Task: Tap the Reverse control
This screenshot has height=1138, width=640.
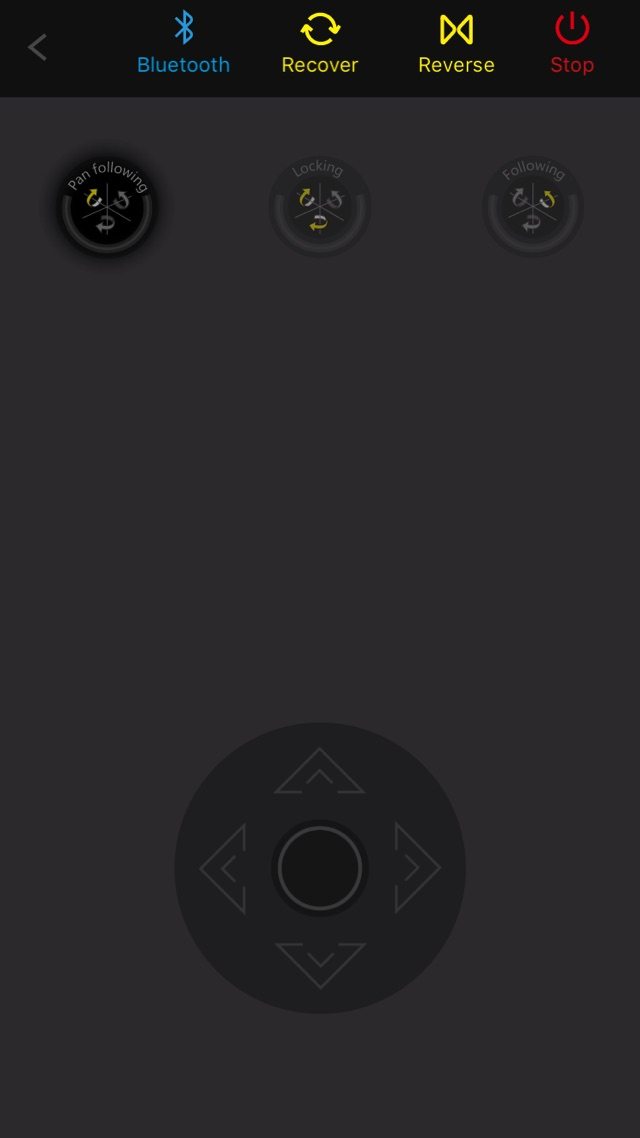Action: tap(456, 45)
